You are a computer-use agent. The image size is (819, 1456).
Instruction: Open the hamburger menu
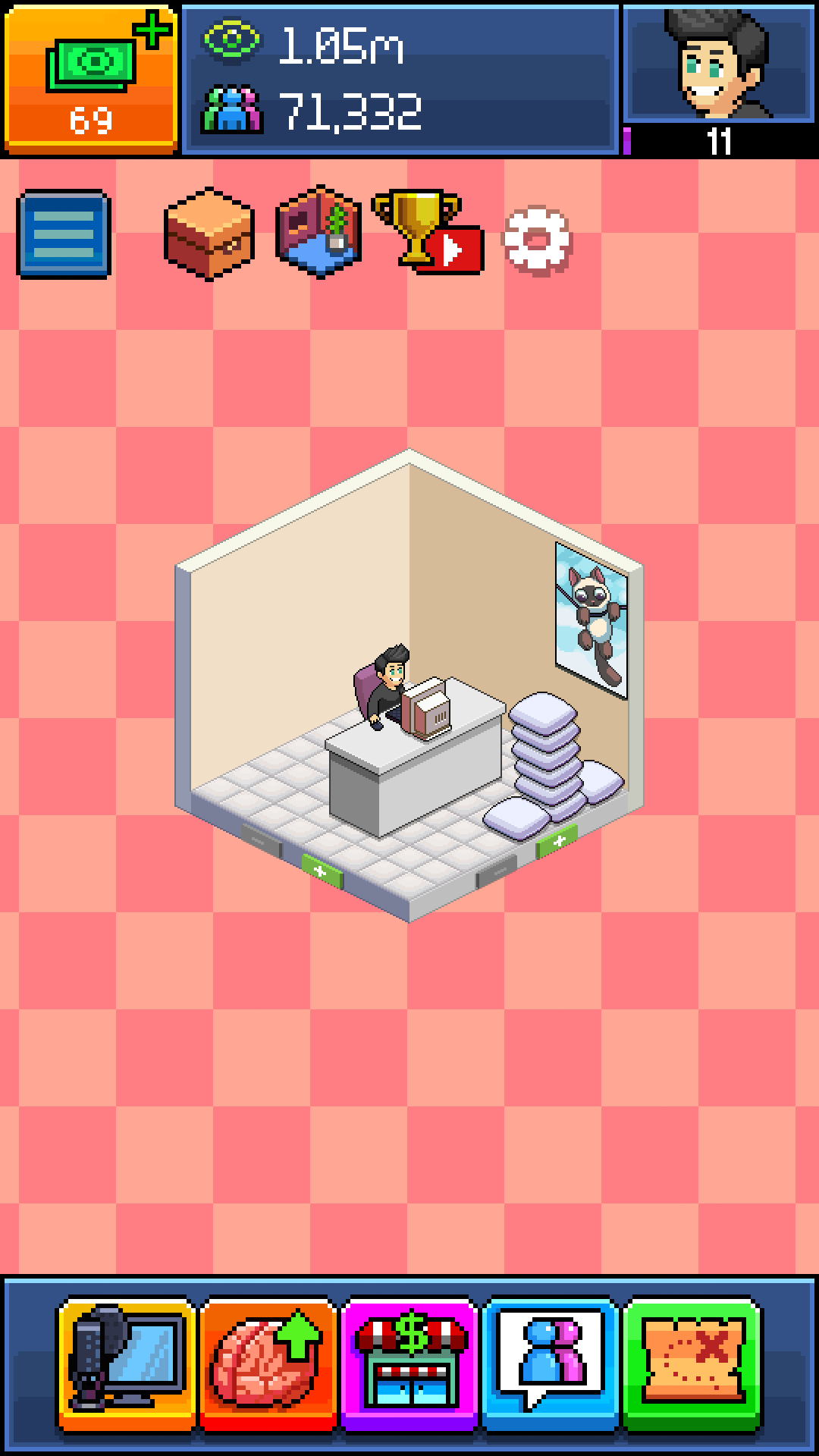point(64,234)
